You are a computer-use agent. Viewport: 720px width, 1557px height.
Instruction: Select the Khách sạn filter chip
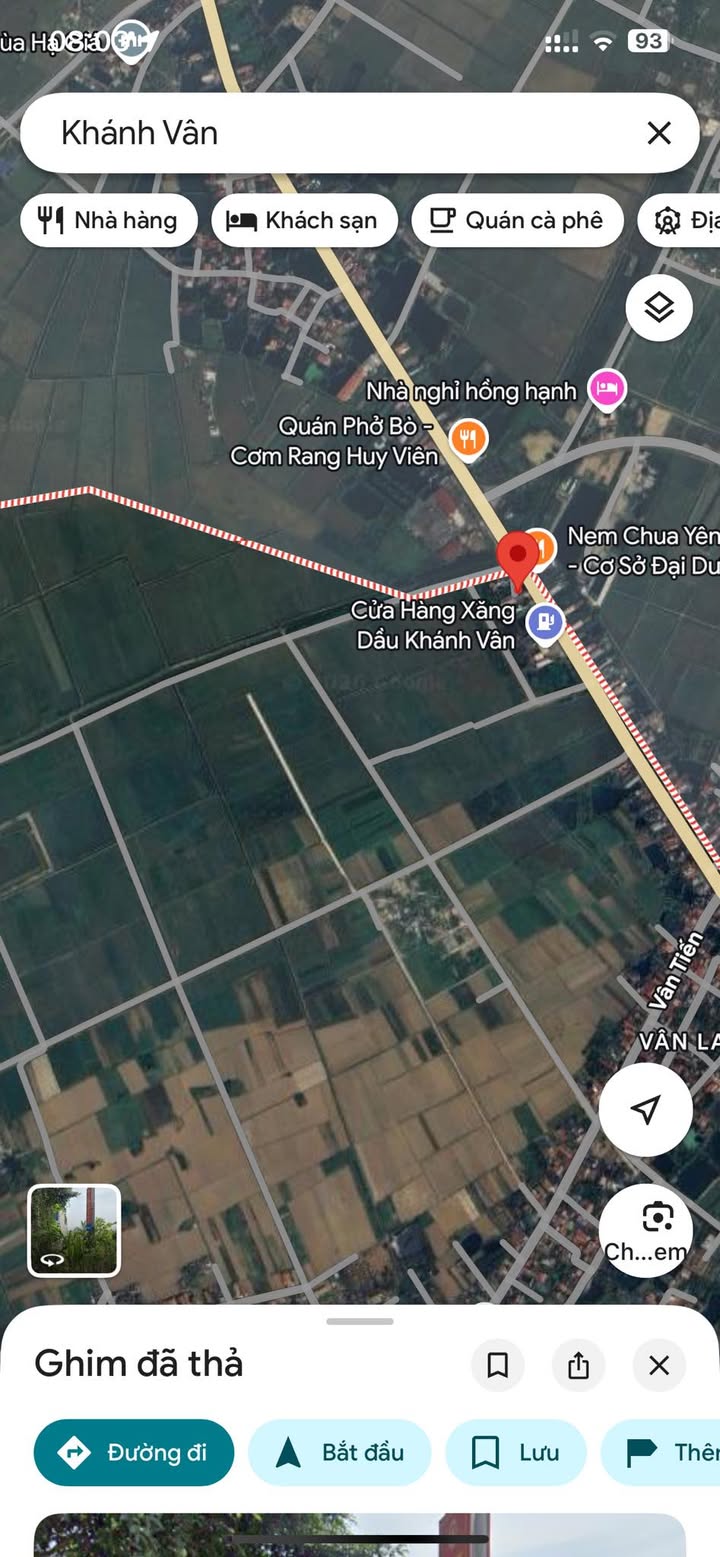304,220
